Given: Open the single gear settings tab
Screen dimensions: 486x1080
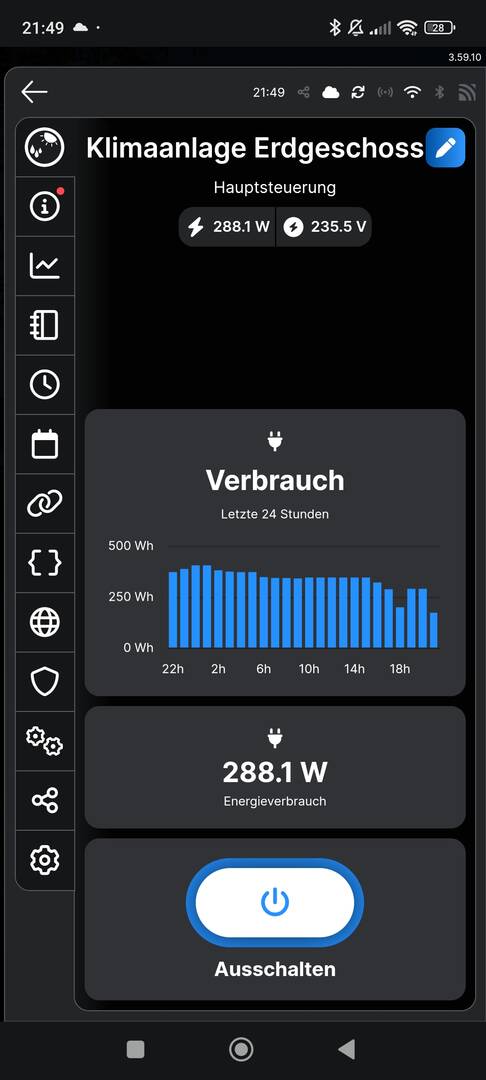Looking at the screenshot, I should tap(45, 860).
